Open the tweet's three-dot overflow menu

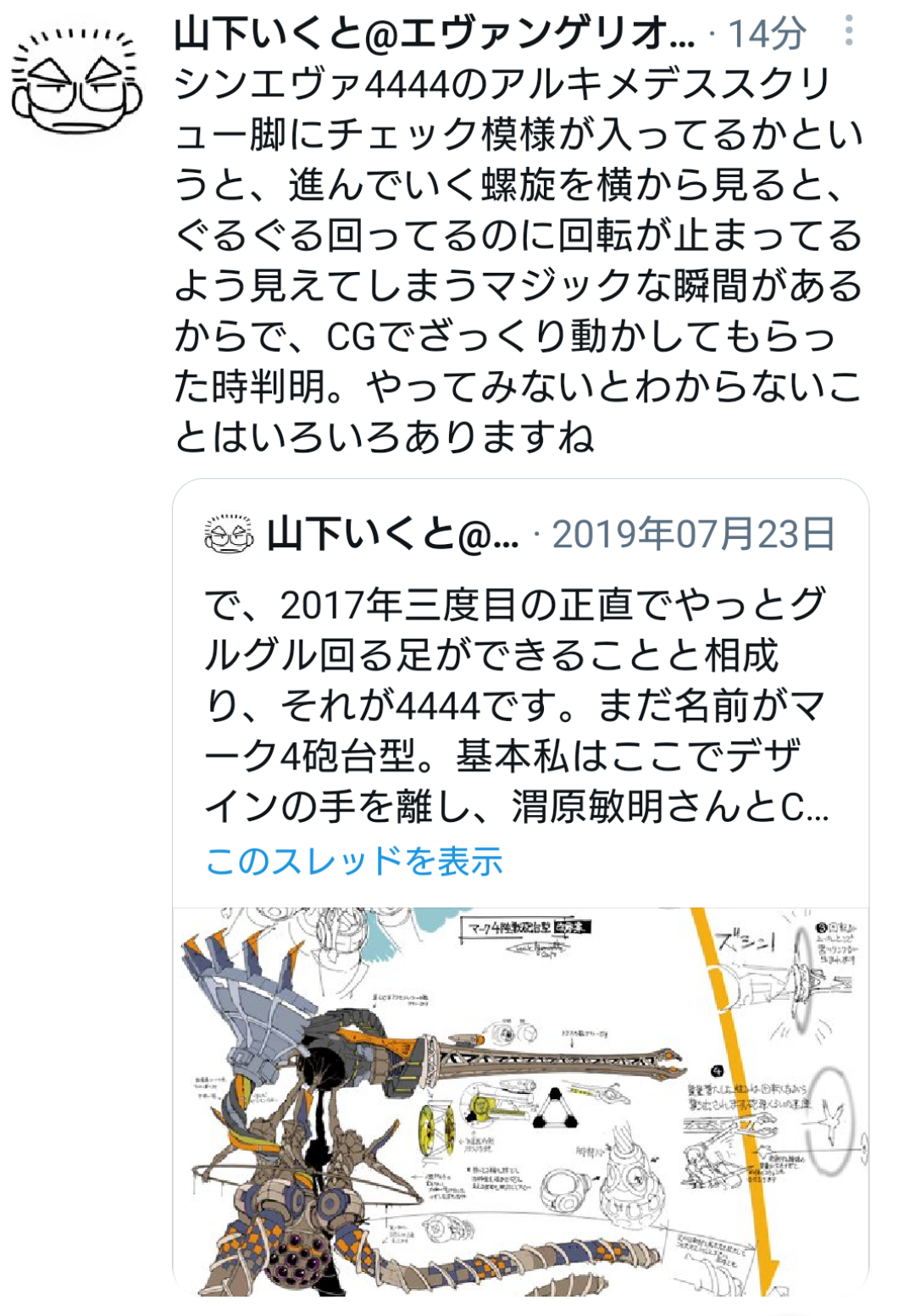point(848,32)
